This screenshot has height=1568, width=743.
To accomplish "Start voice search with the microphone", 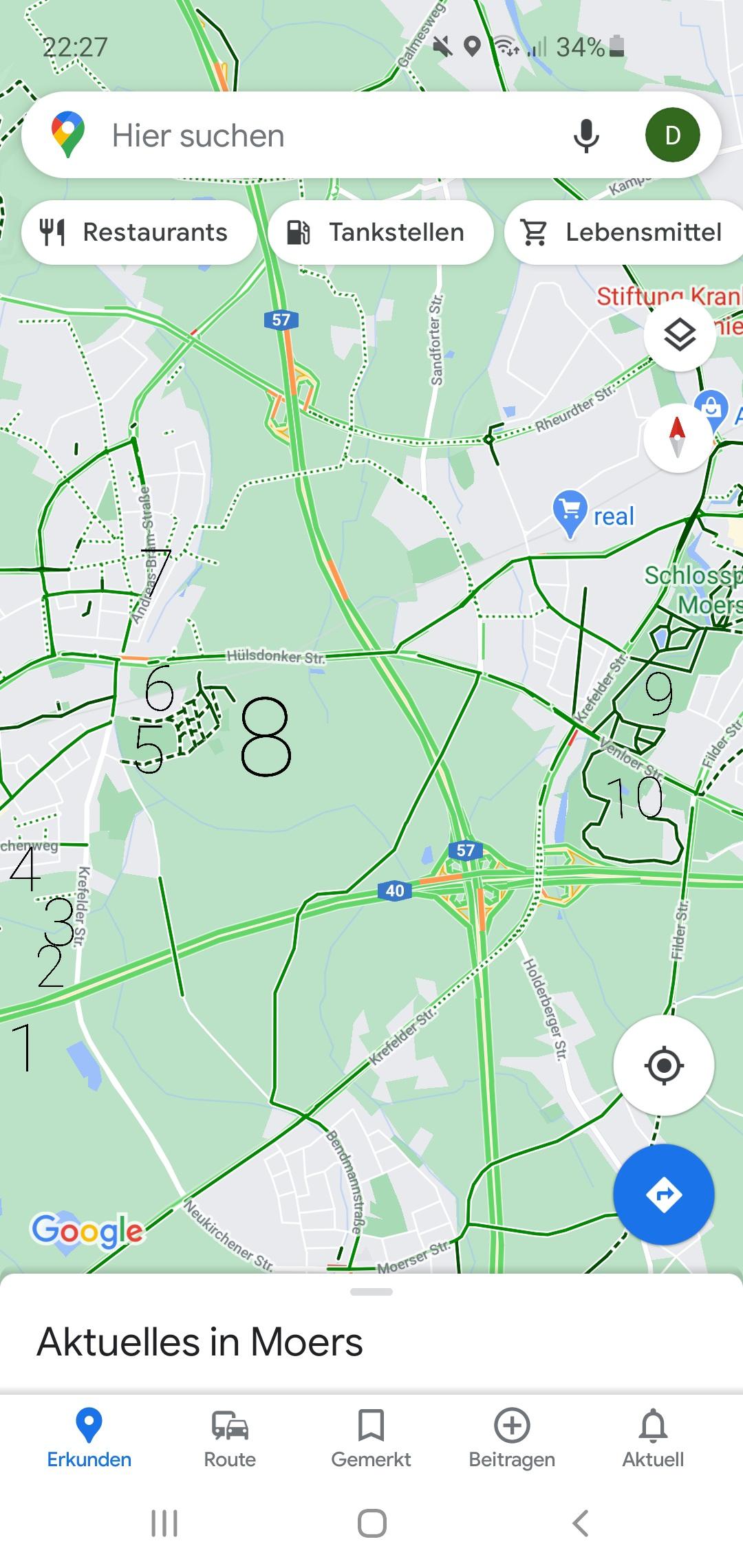I will point(586,135).
